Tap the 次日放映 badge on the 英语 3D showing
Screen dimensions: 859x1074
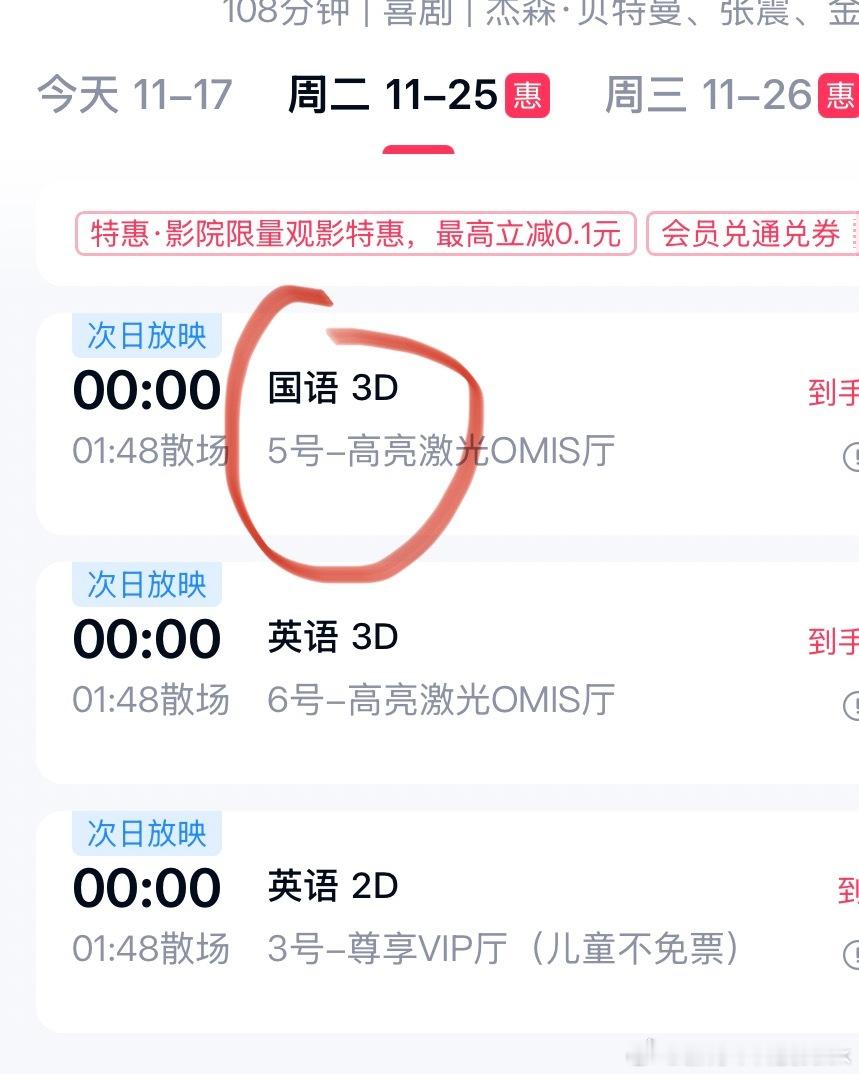click(146, 586)
